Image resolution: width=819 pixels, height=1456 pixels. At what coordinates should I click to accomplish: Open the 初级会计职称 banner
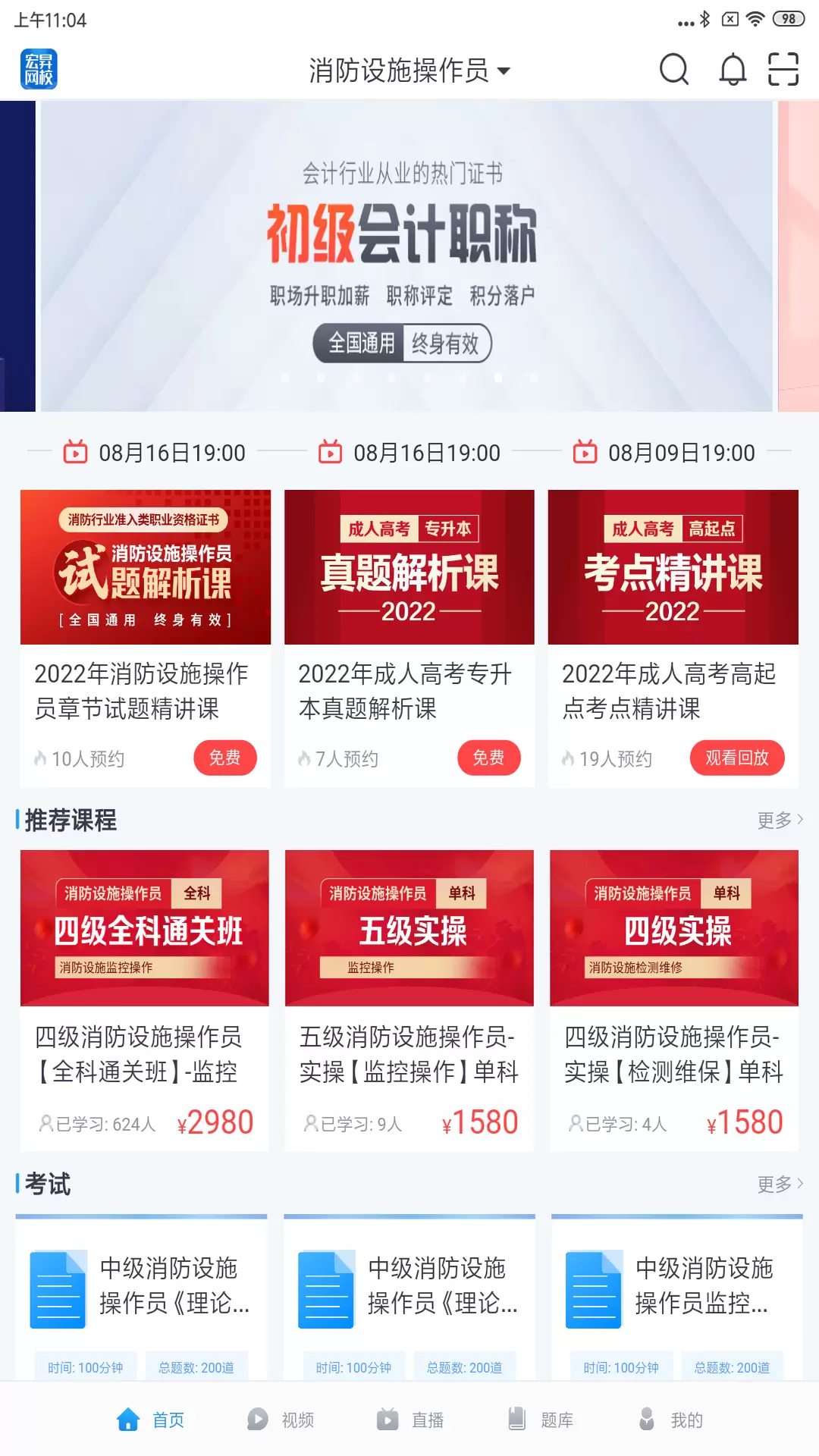pyautogui.click(x=406, y=256)
